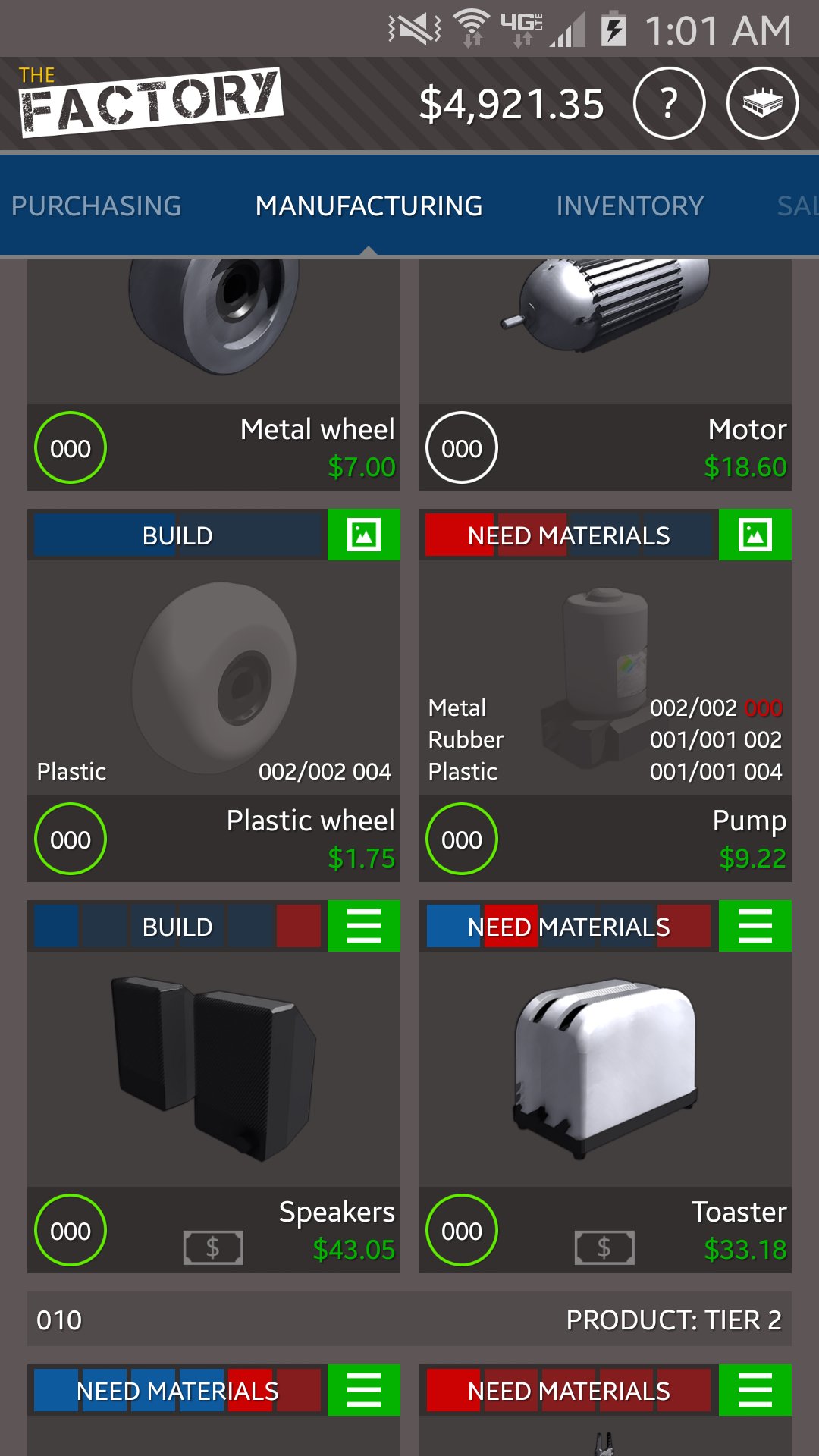Tap the Plastic wheel quantity counter
Screen dimensions: 819x1456
(71, 839)
